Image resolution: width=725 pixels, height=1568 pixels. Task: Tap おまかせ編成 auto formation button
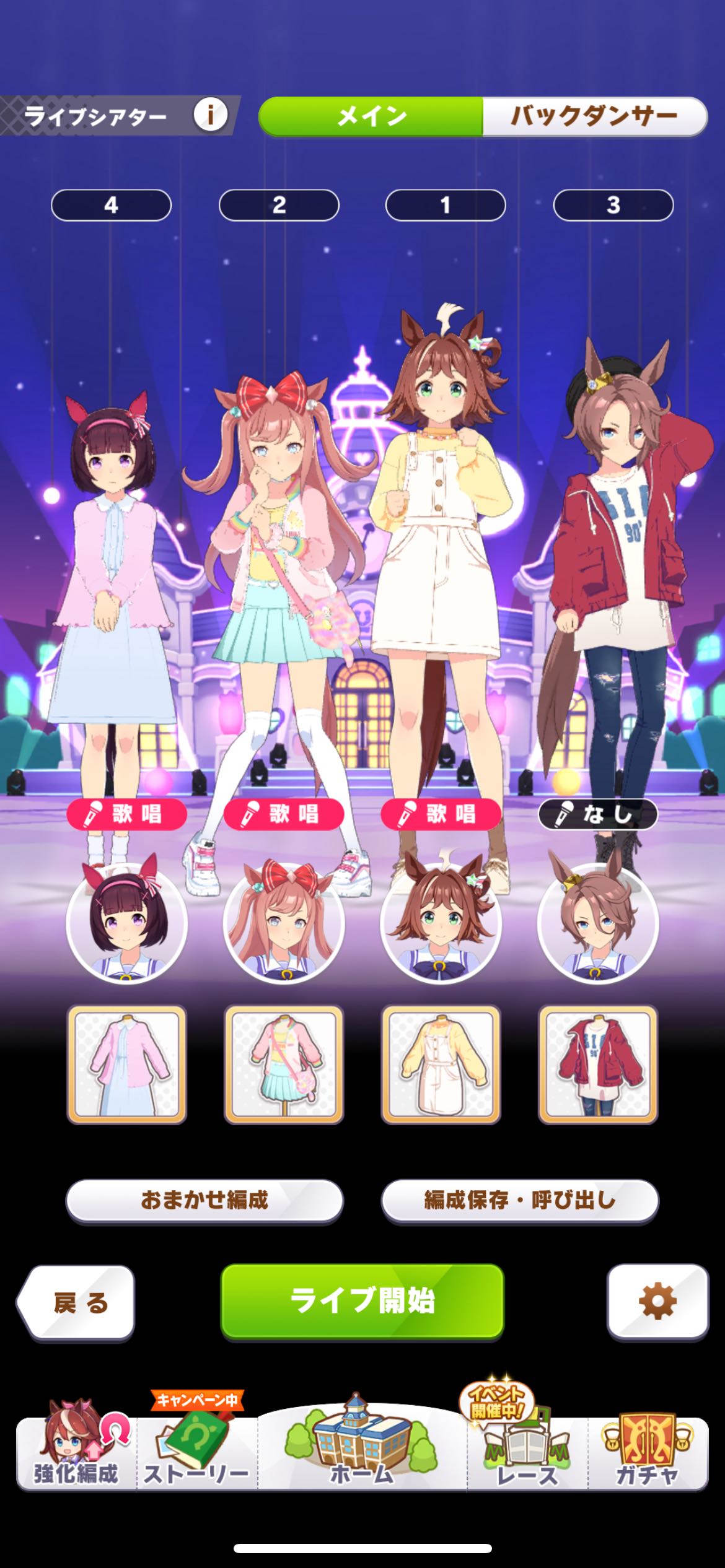click(204, 1200)
